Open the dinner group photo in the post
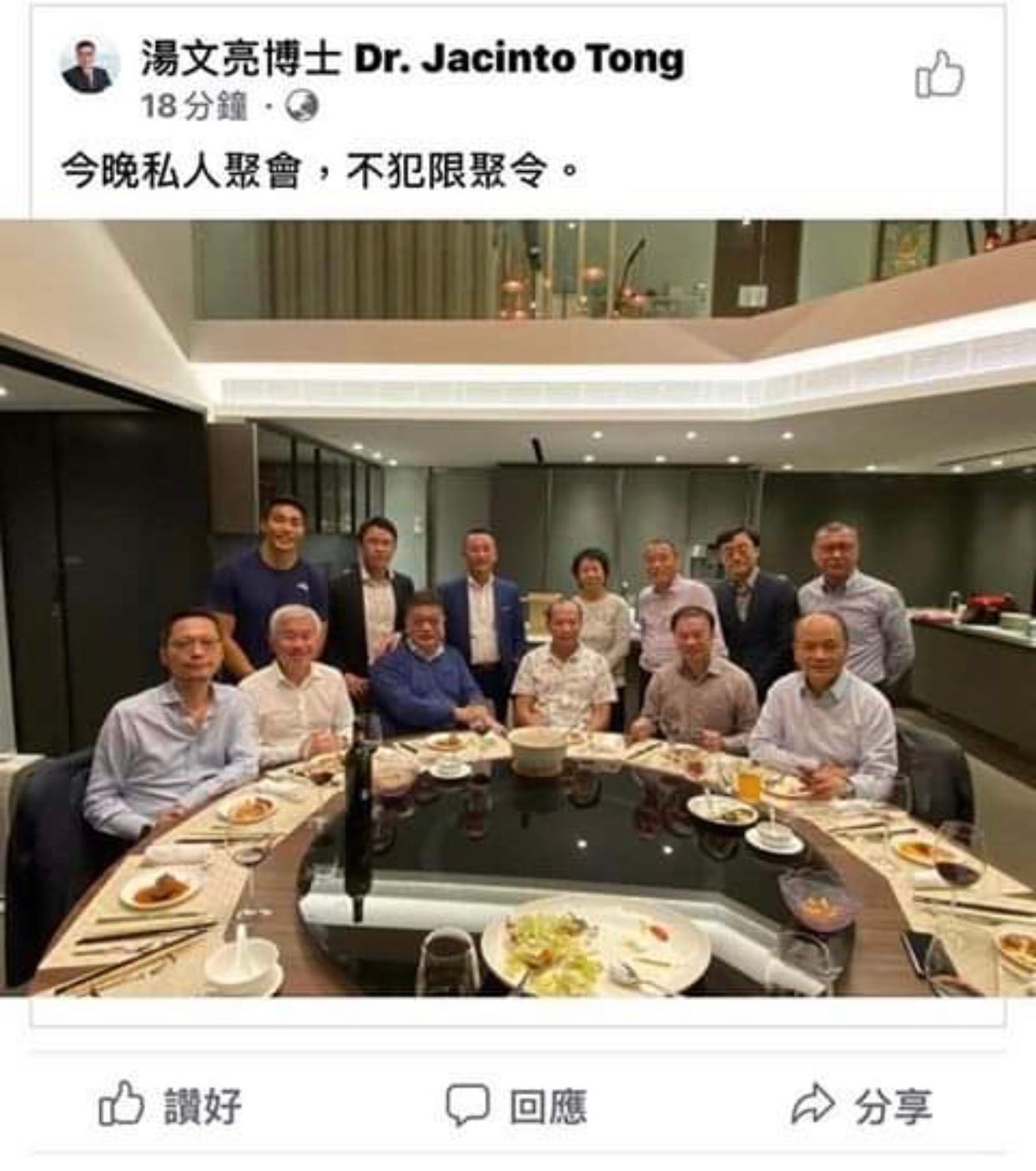 coord(517,607)
